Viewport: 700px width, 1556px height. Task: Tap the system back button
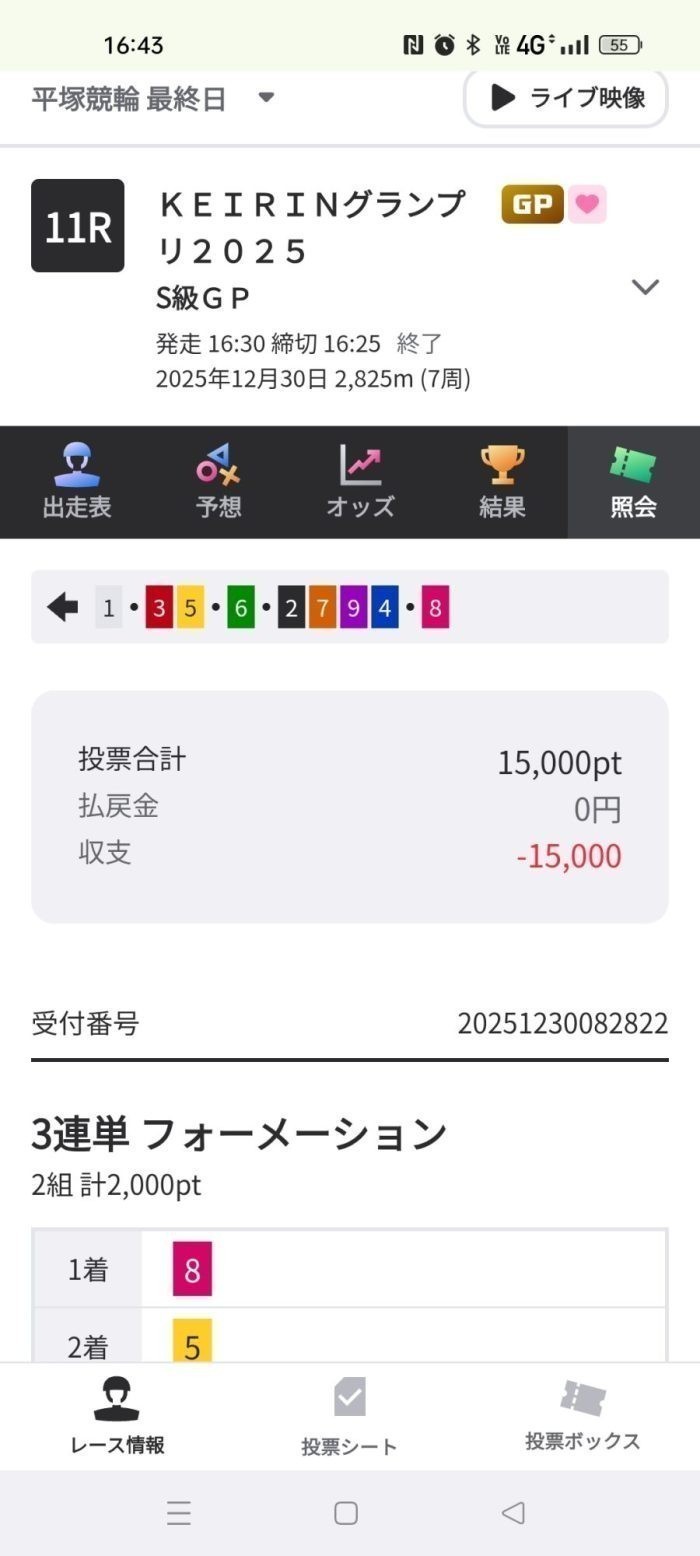click(513, 1513)
